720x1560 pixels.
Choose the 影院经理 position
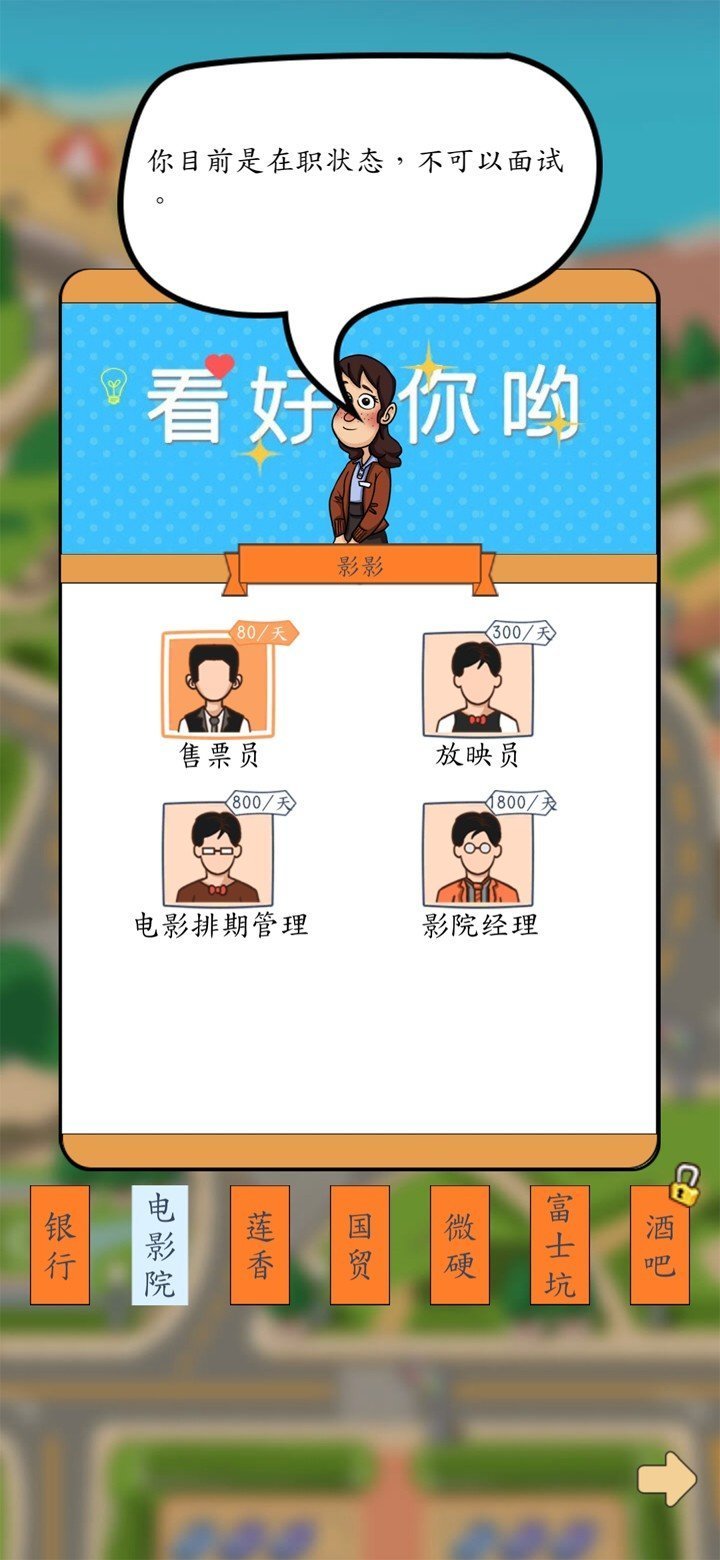pyautogui.click(x=480, y=855)
